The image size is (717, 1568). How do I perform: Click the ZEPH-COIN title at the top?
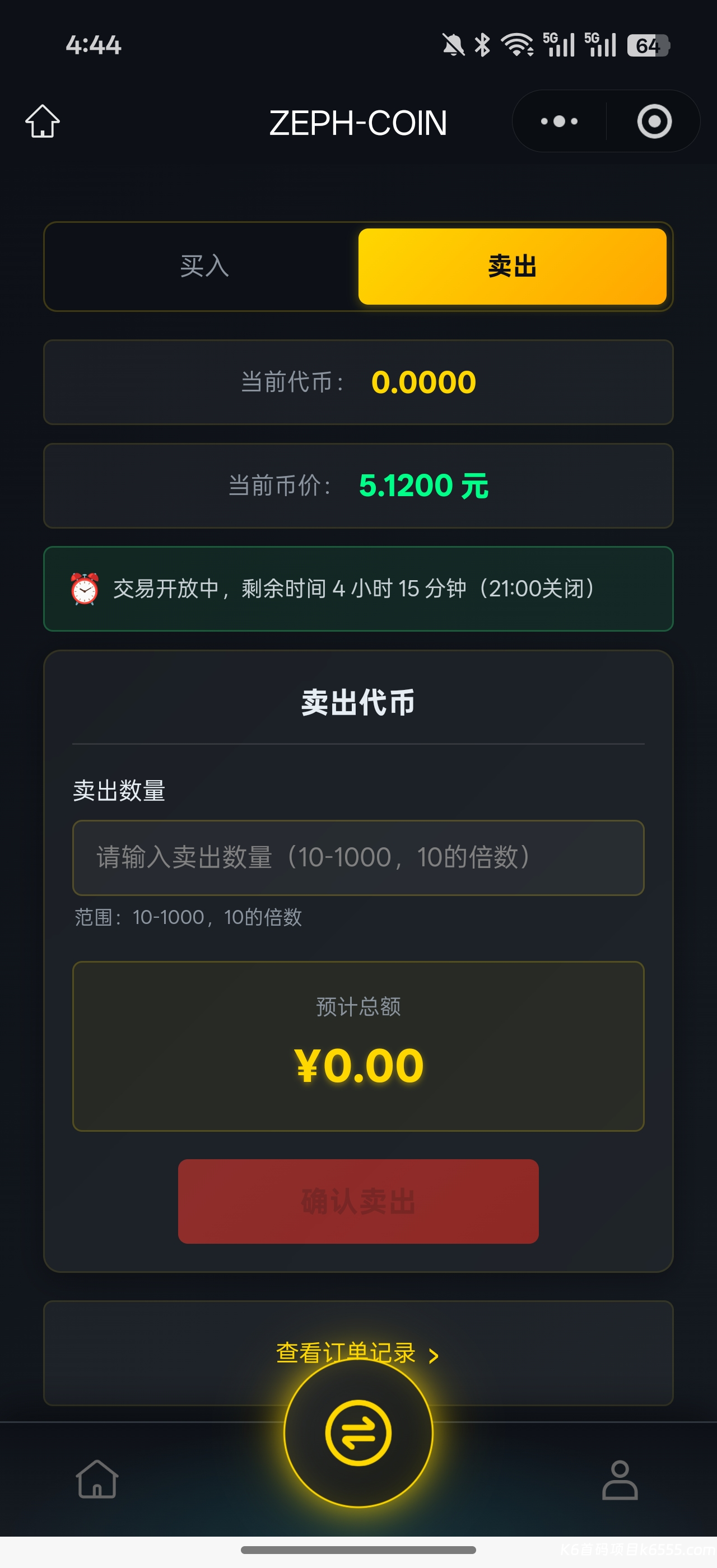coord(358,121)
